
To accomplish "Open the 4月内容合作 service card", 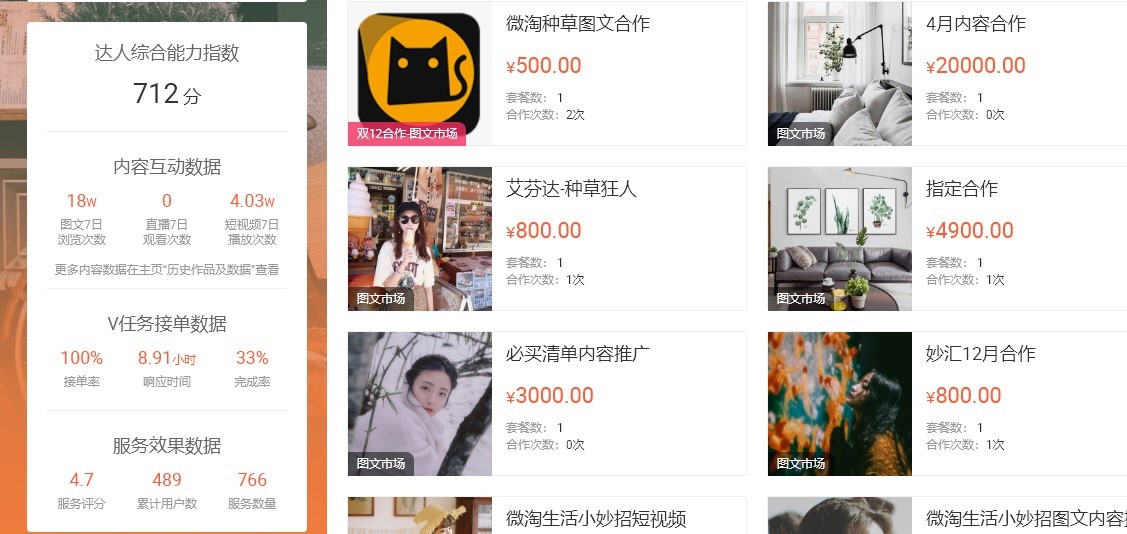I will point(975,24).
